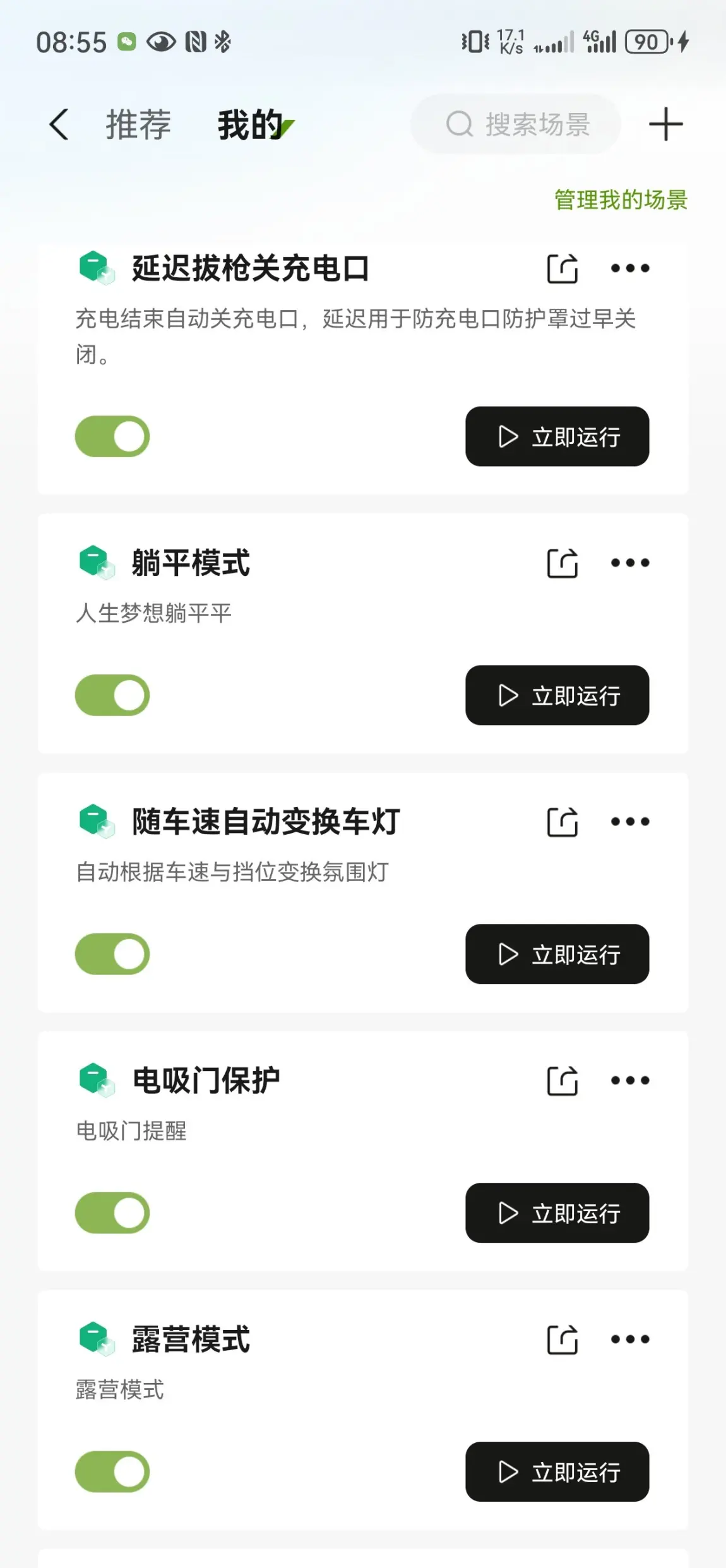Turn off the 电吸门保护 switch
This screenshot has height=1568, width=726.
coord(112,1213)
